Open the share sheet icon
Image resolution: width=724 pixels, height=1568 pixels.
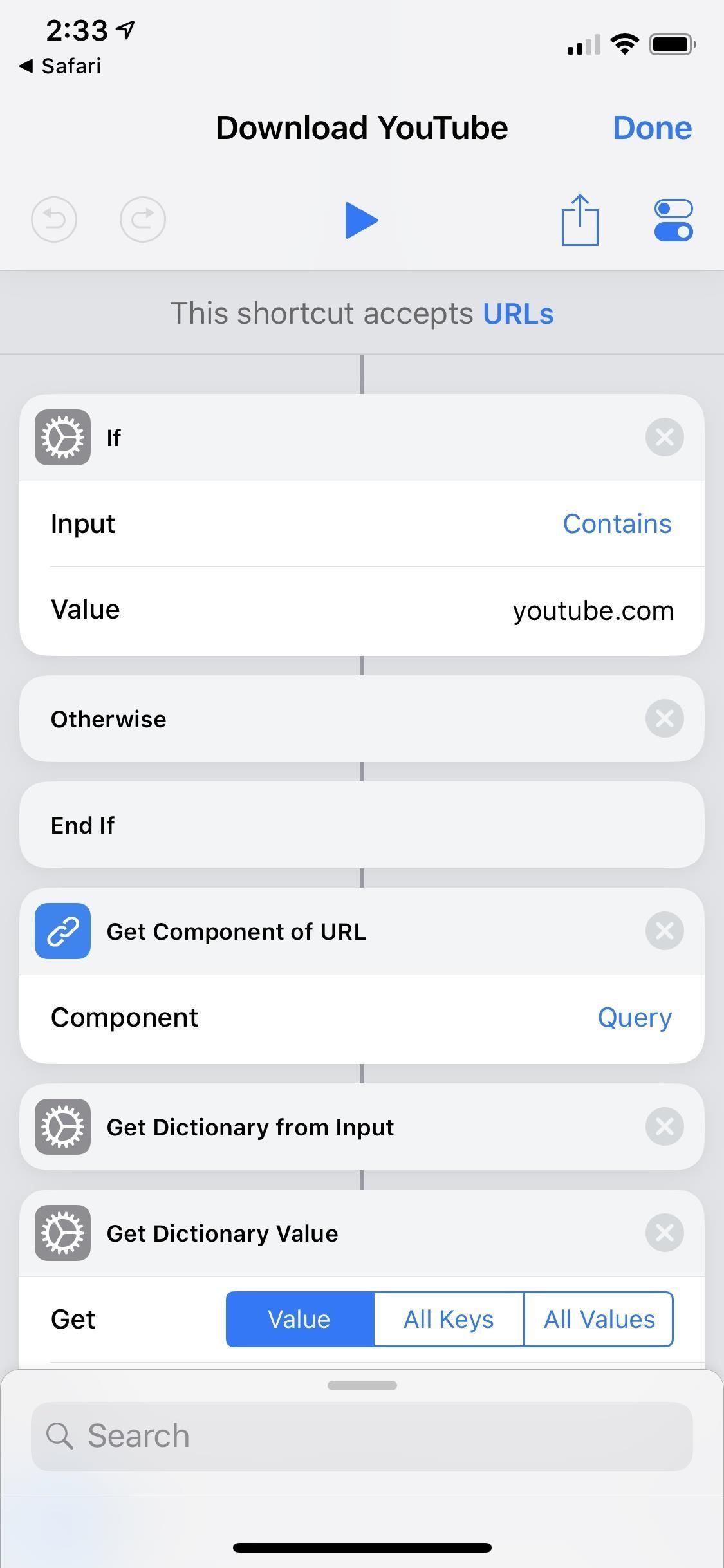(580, 219)
